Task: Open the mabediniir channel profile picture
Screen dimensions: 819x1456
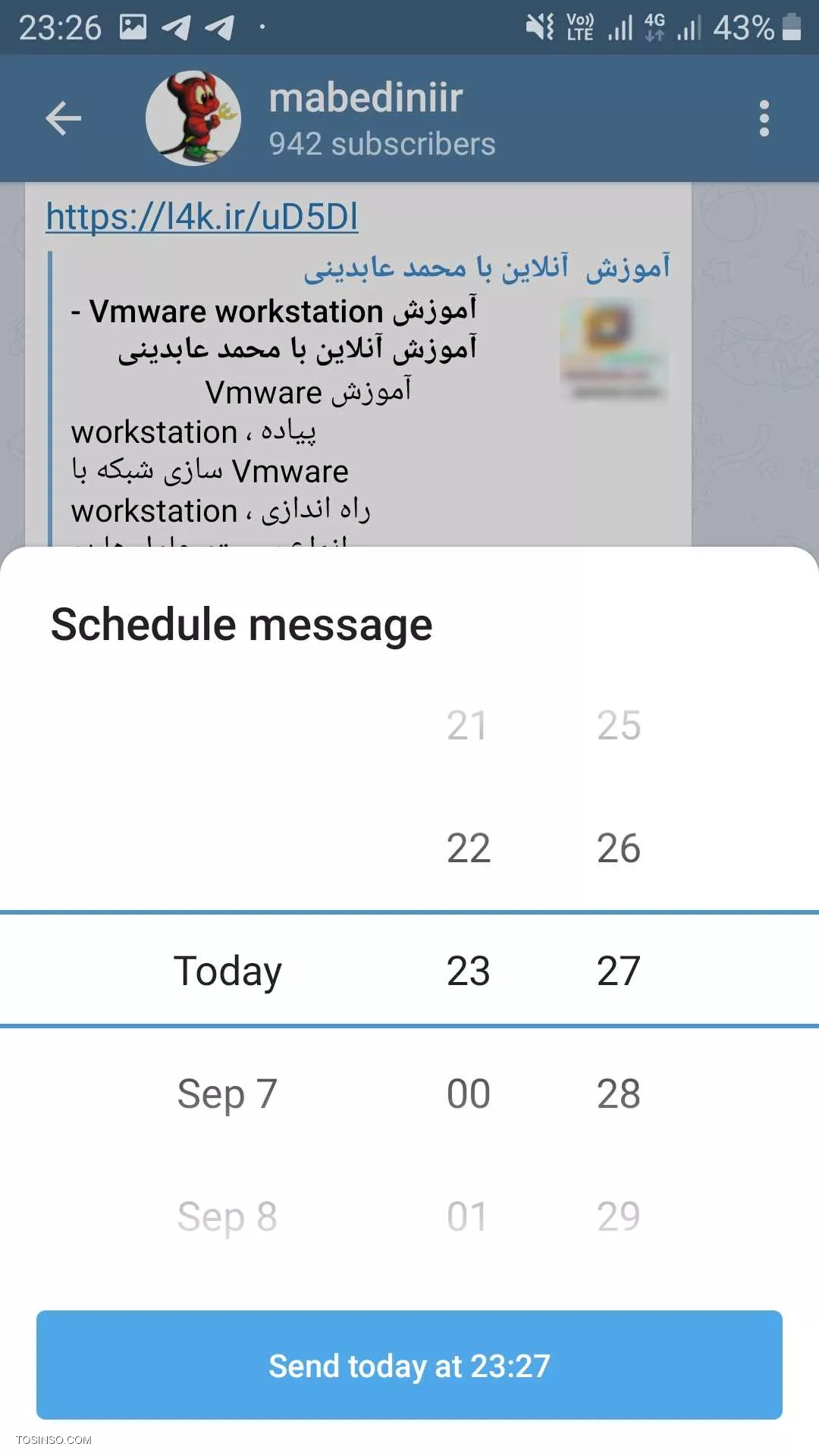Action: tap(193, 118)
